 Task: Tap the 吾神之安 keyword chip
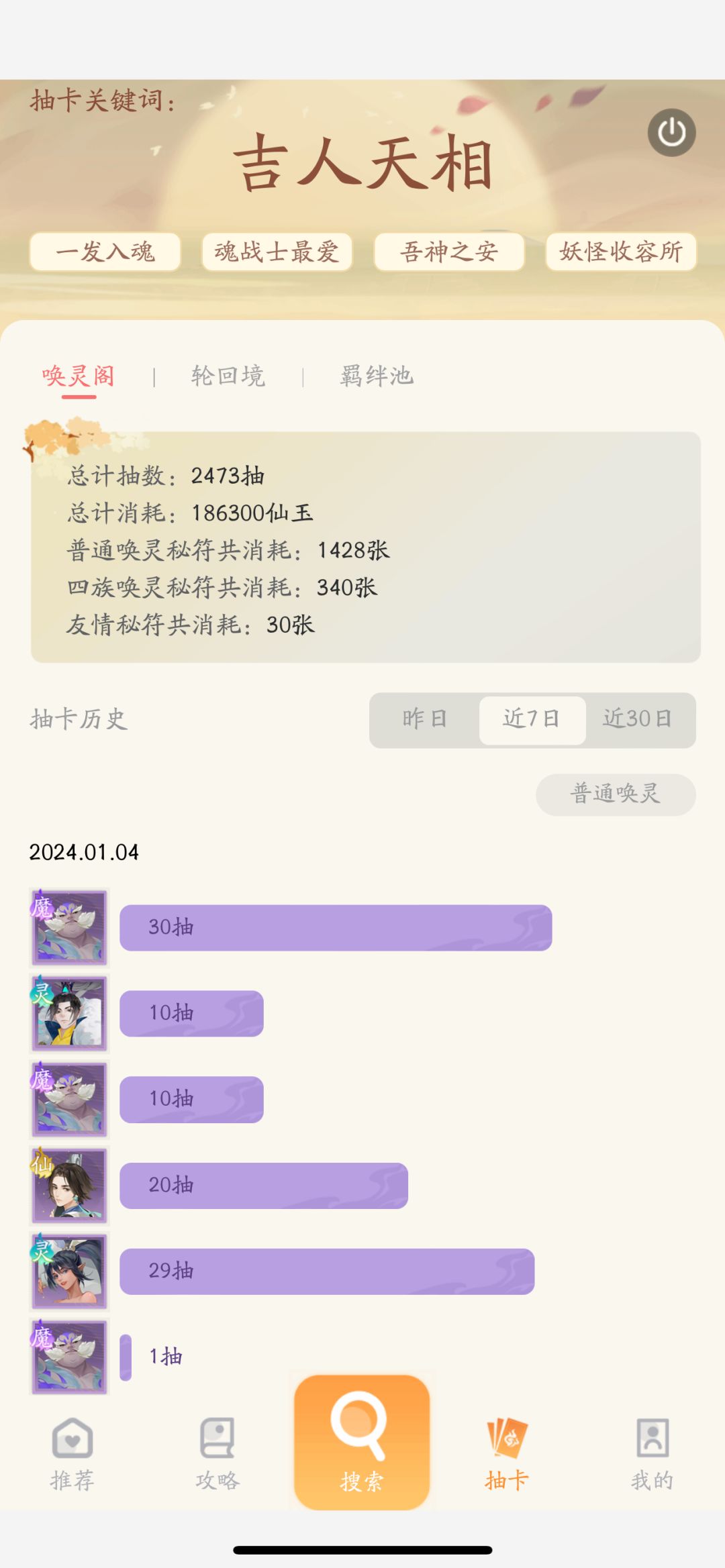[449, 252]
